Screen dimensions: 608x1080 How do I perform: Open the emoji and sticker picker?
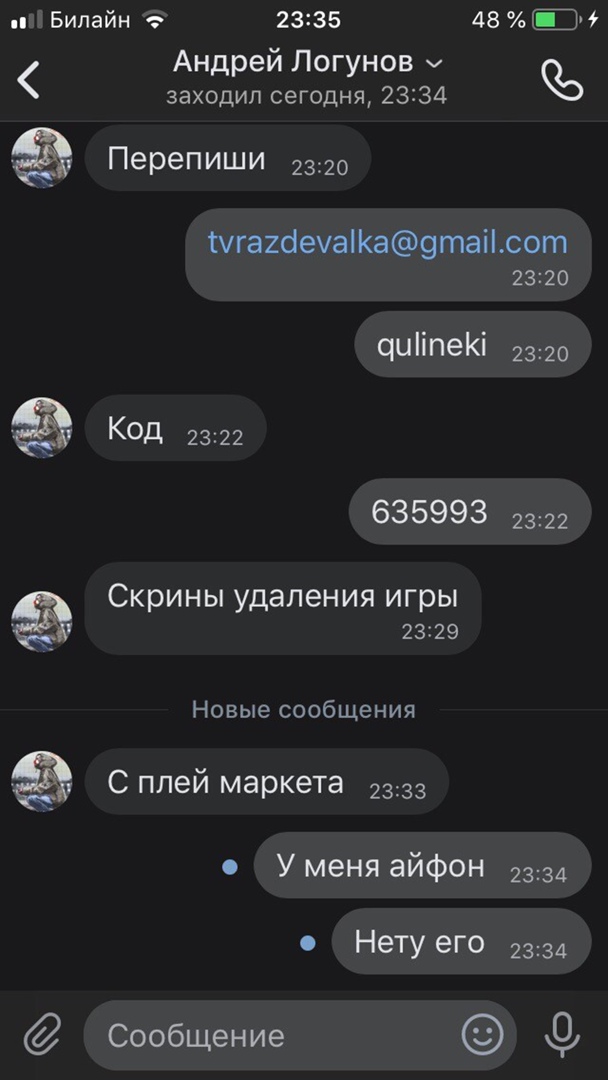click(482, 1035)
